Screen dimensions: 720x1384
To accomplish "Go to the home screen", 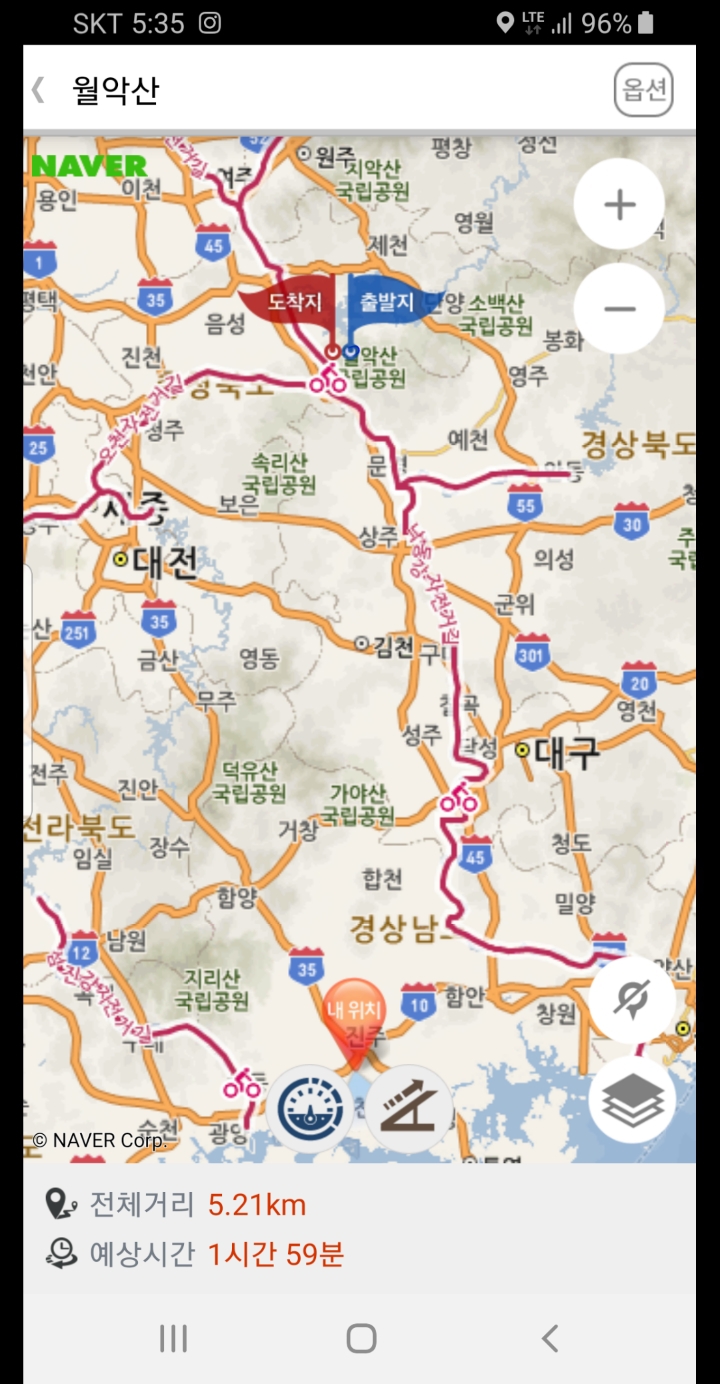I will [x=361, y=1338].
